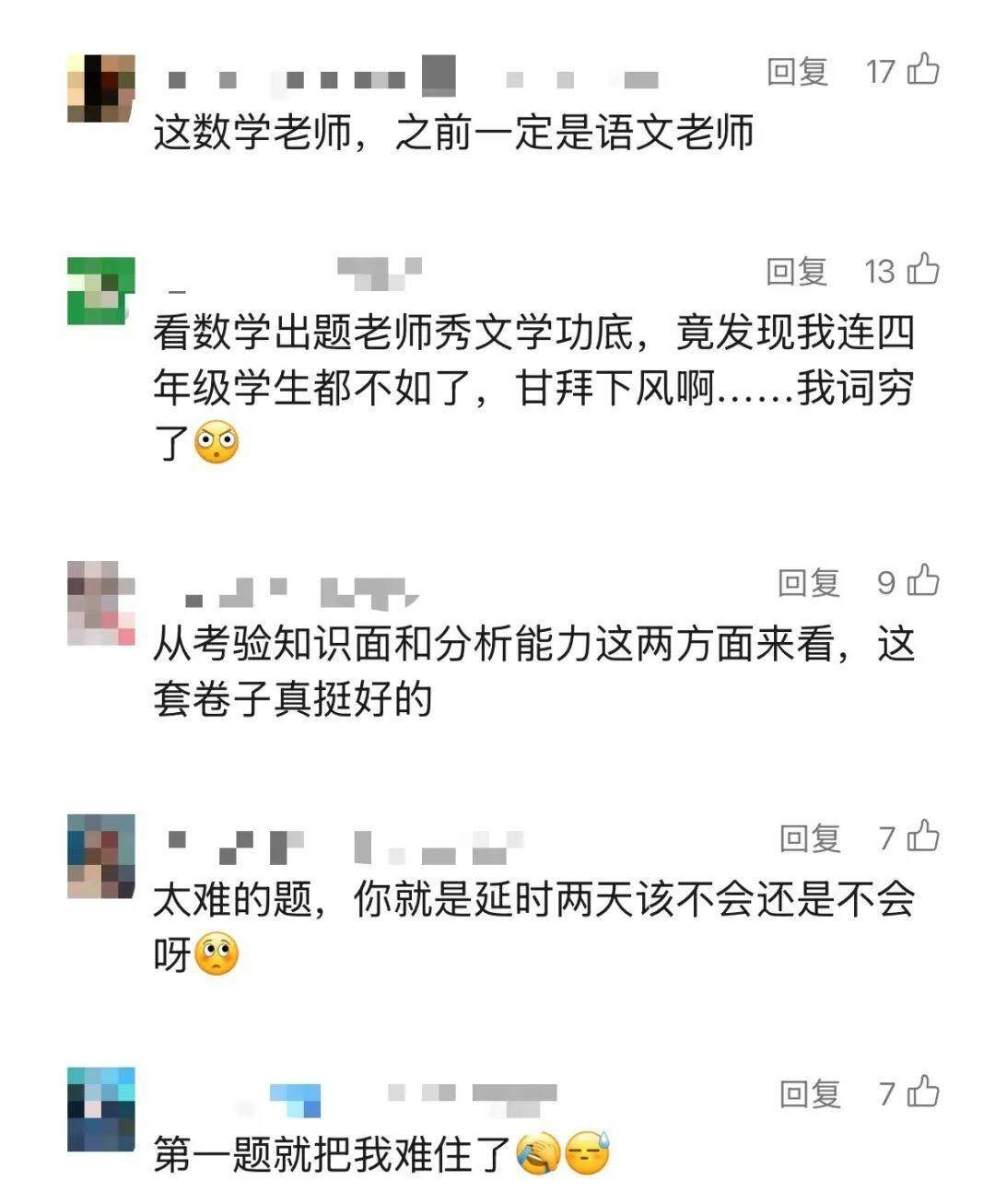995x1204 pixels.
Task: Like the comment starting '太难的题'
Action: pyautogui.click(x=923, y=836)
